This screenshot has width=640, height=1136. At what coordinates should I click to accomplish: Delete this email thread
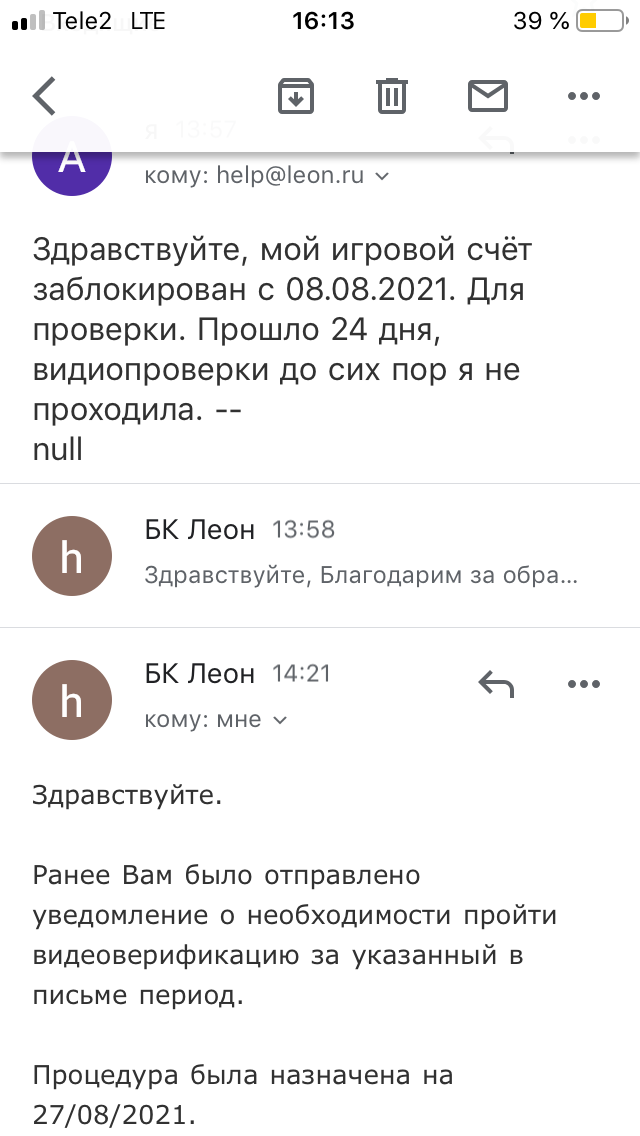click(391, 96)
